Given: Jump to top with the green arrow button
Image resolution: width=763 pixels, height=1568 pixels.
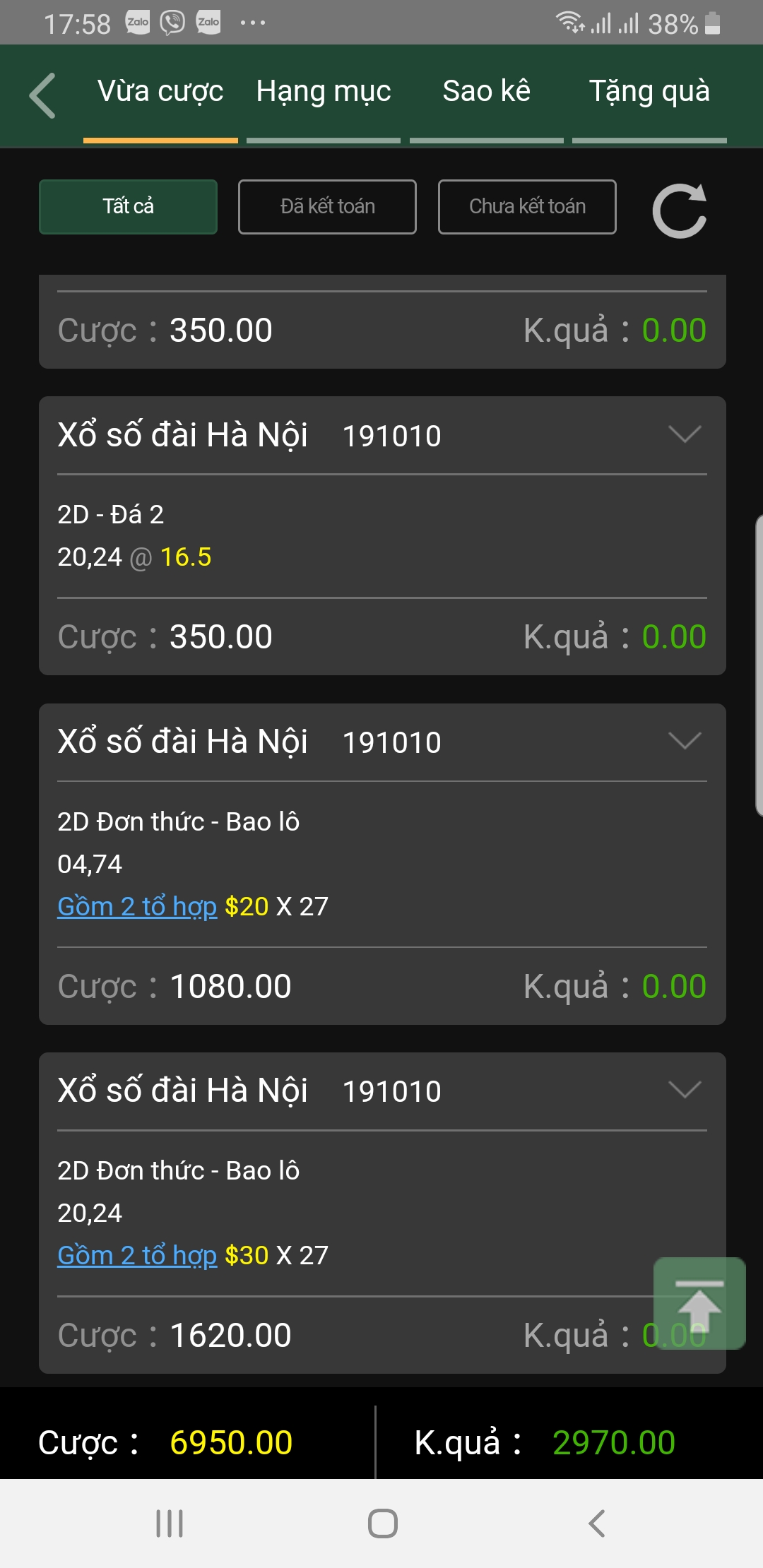Looking at the screenshot, I should tap(699, 1304).
